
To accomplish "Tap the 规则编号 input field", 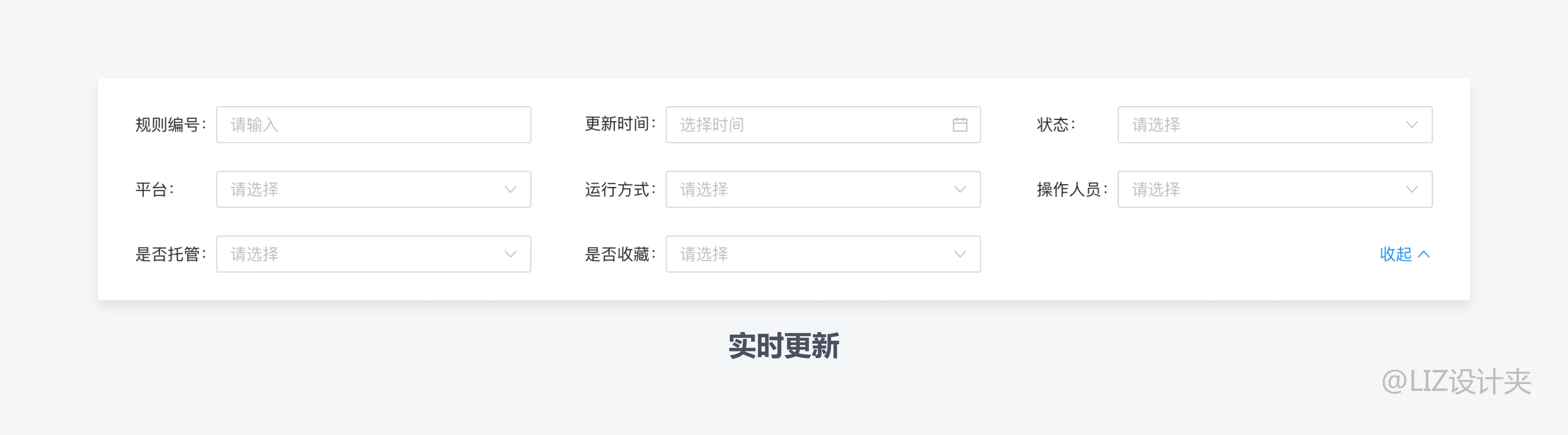I will (373, 125).
